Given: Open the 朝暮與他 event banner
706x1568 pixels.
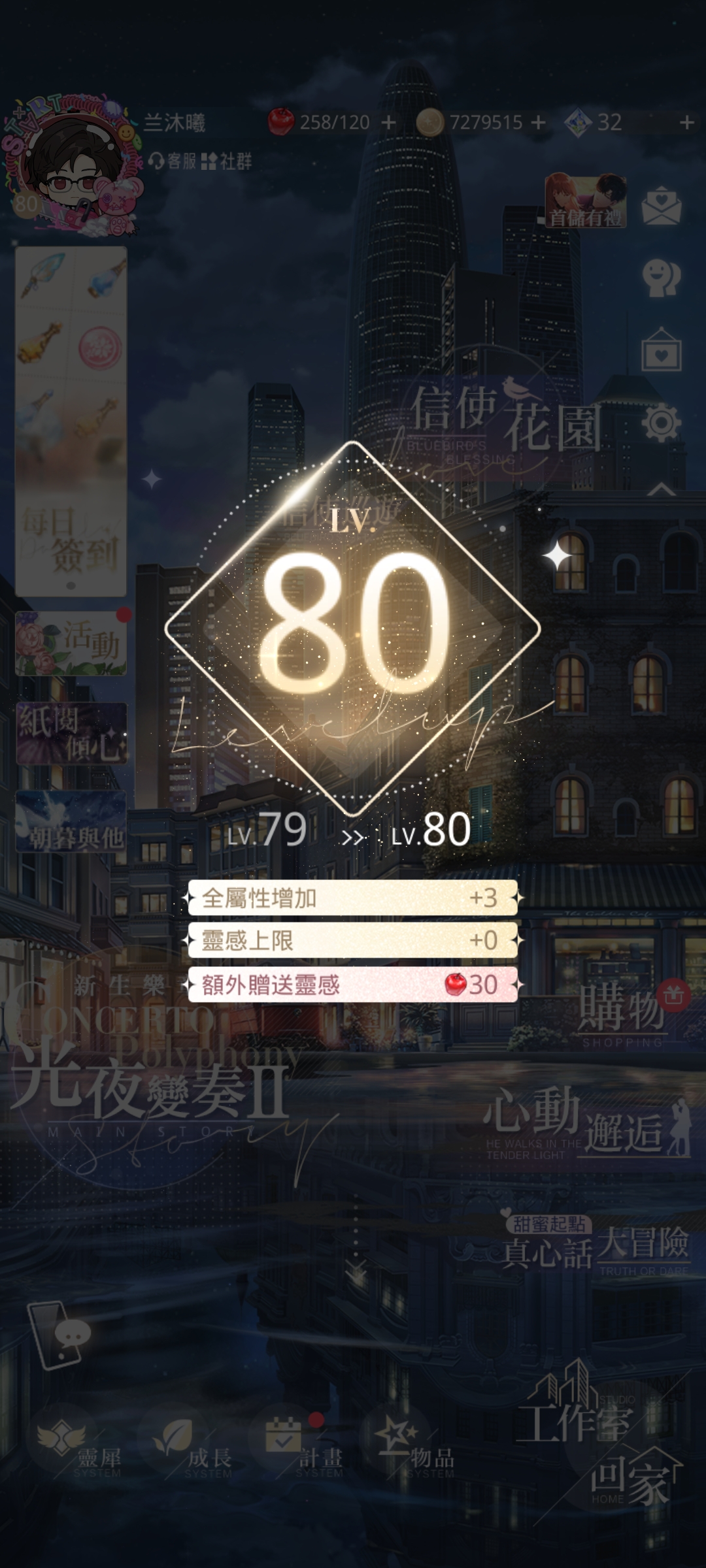Looking at the screenshot, I should tap(71, 821).
